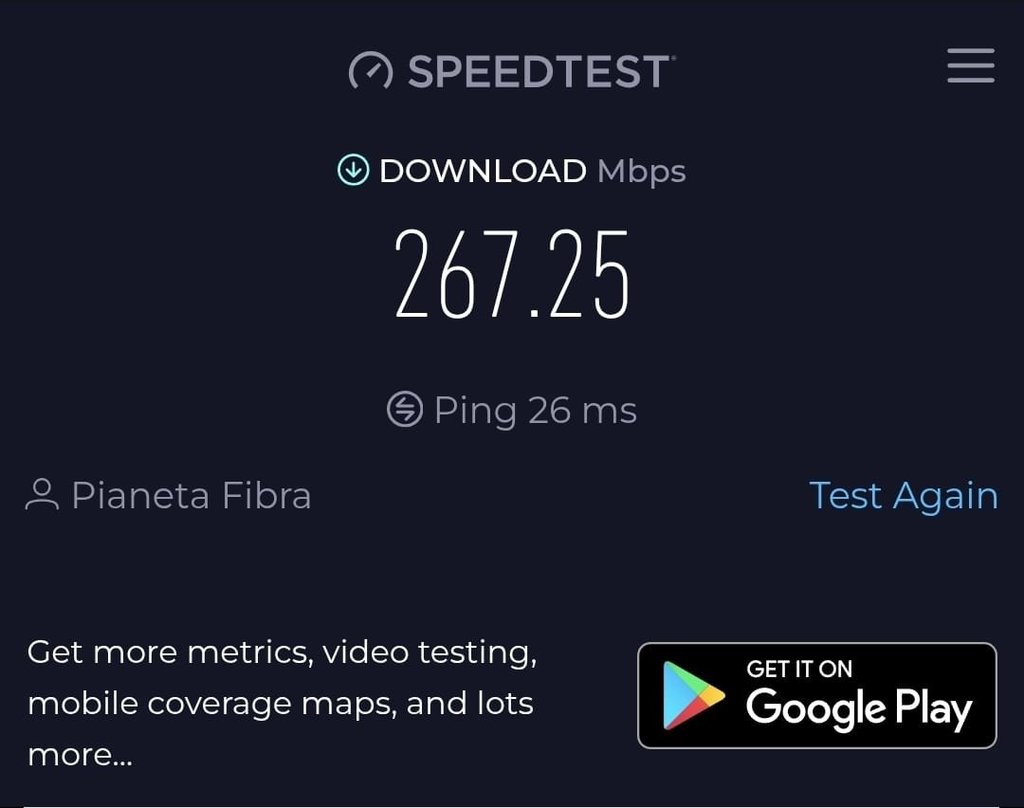Open the hamburger menu
Screen dimensions: 1024x808
[970, 67]
